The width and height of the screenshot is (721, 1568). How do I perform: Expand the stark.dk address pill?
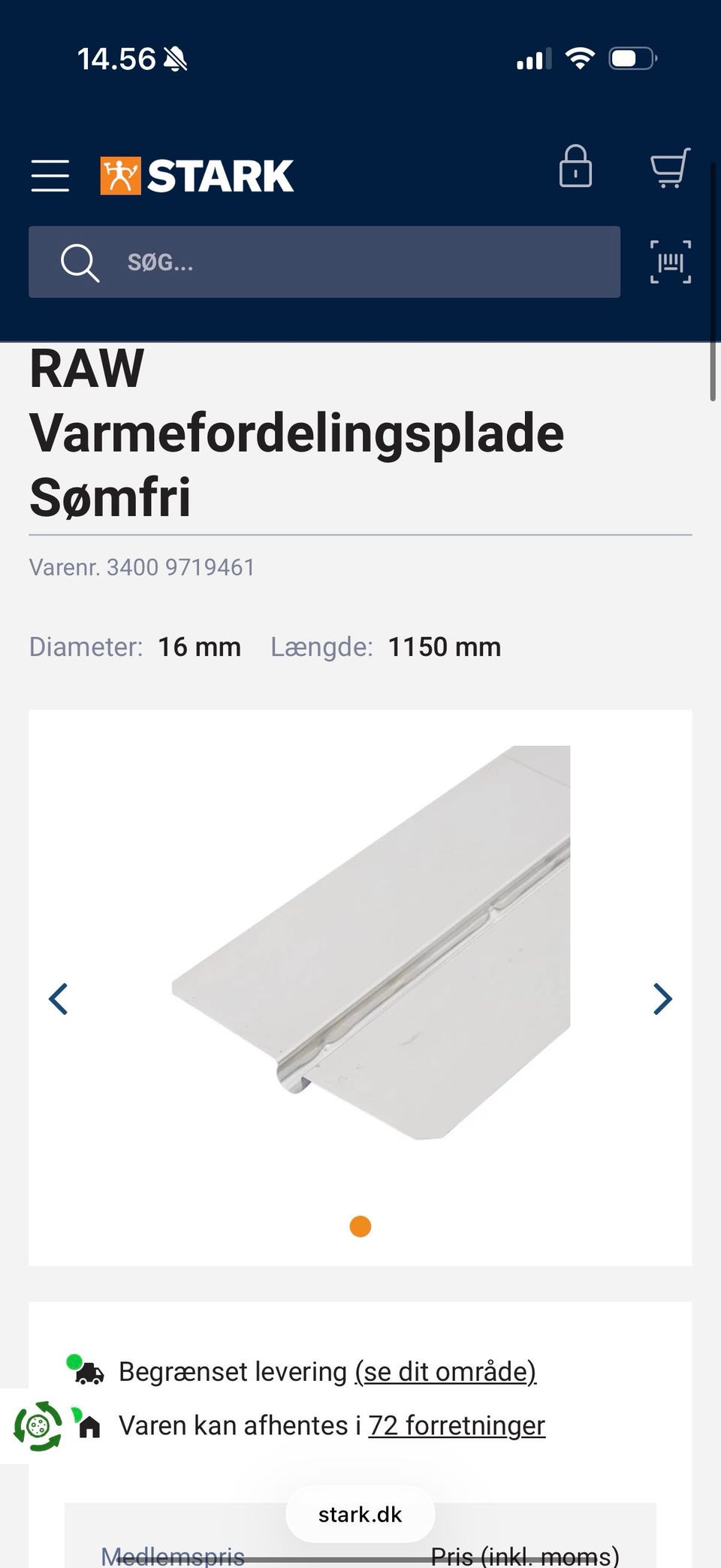360,1515
